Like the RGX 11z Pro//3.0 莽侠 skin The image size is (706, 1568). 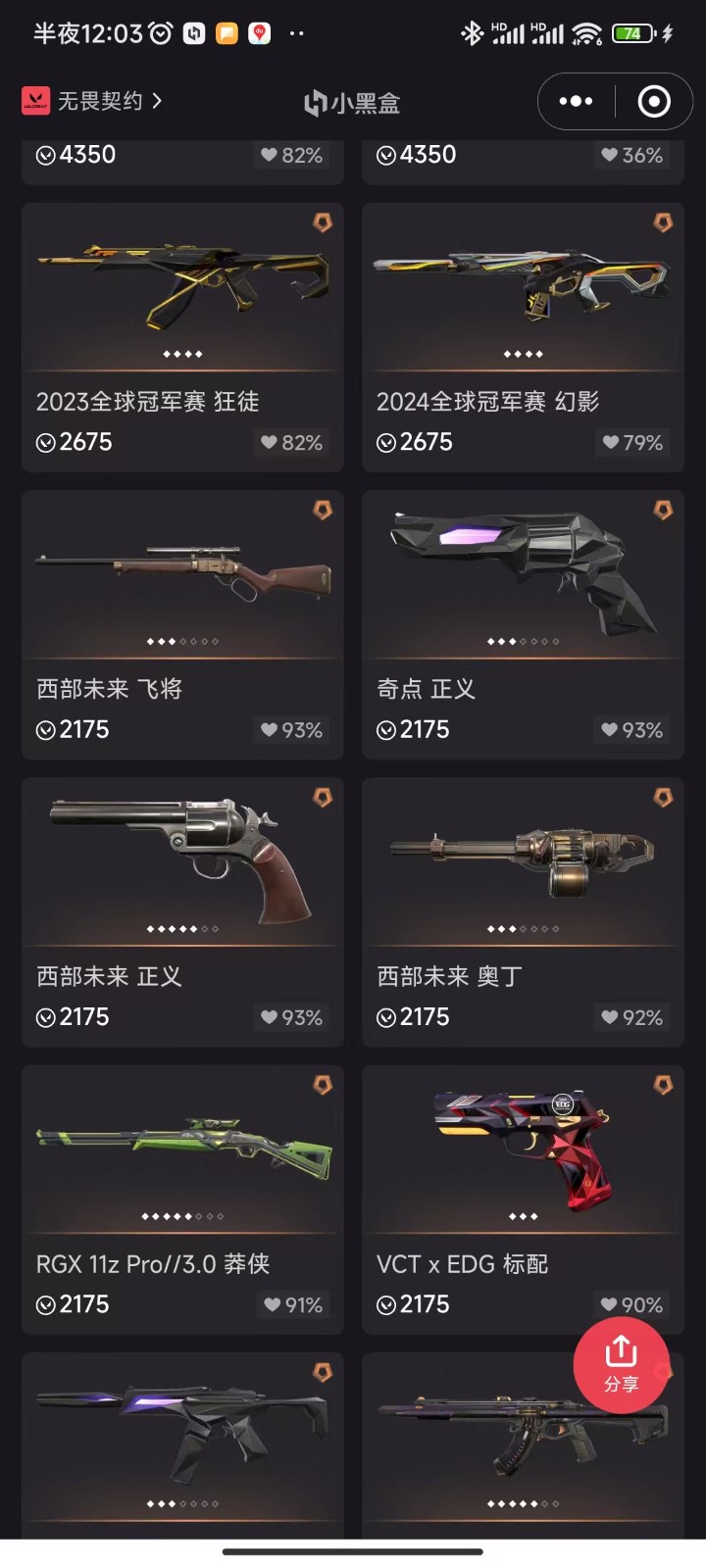click(x=292, y=1305)
